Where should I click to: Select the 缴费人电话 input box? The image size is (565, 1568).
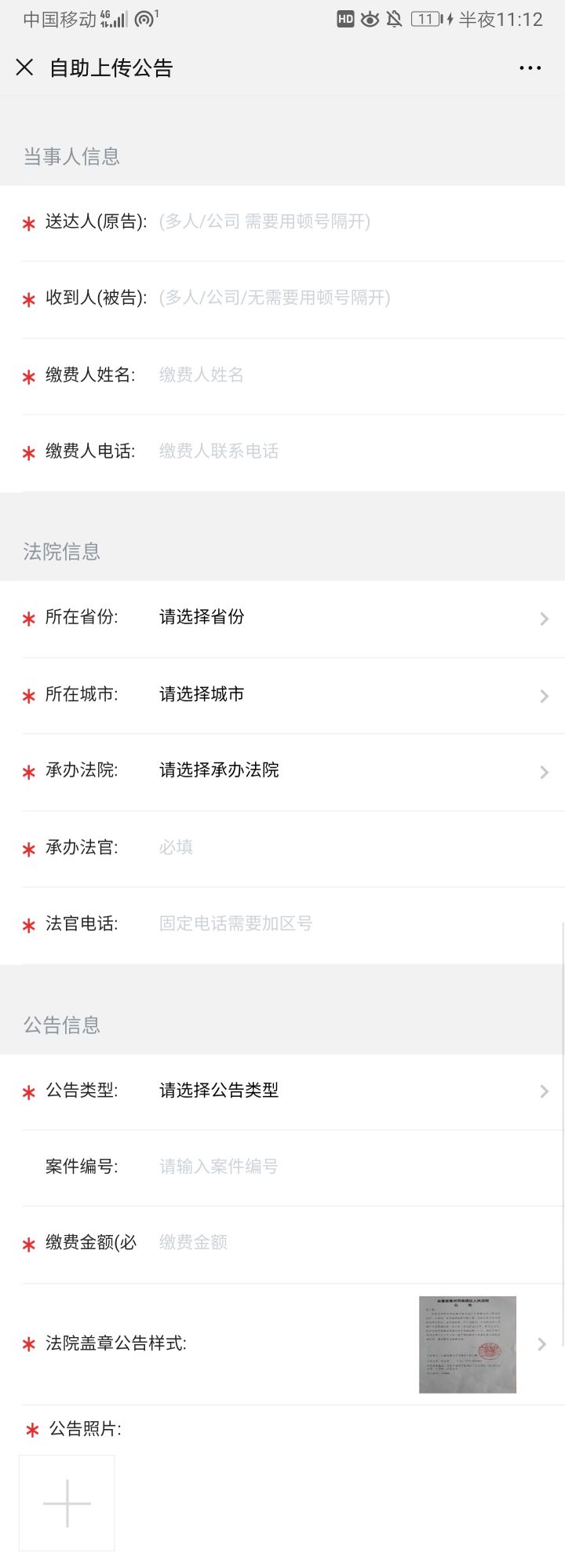point(353,451)
